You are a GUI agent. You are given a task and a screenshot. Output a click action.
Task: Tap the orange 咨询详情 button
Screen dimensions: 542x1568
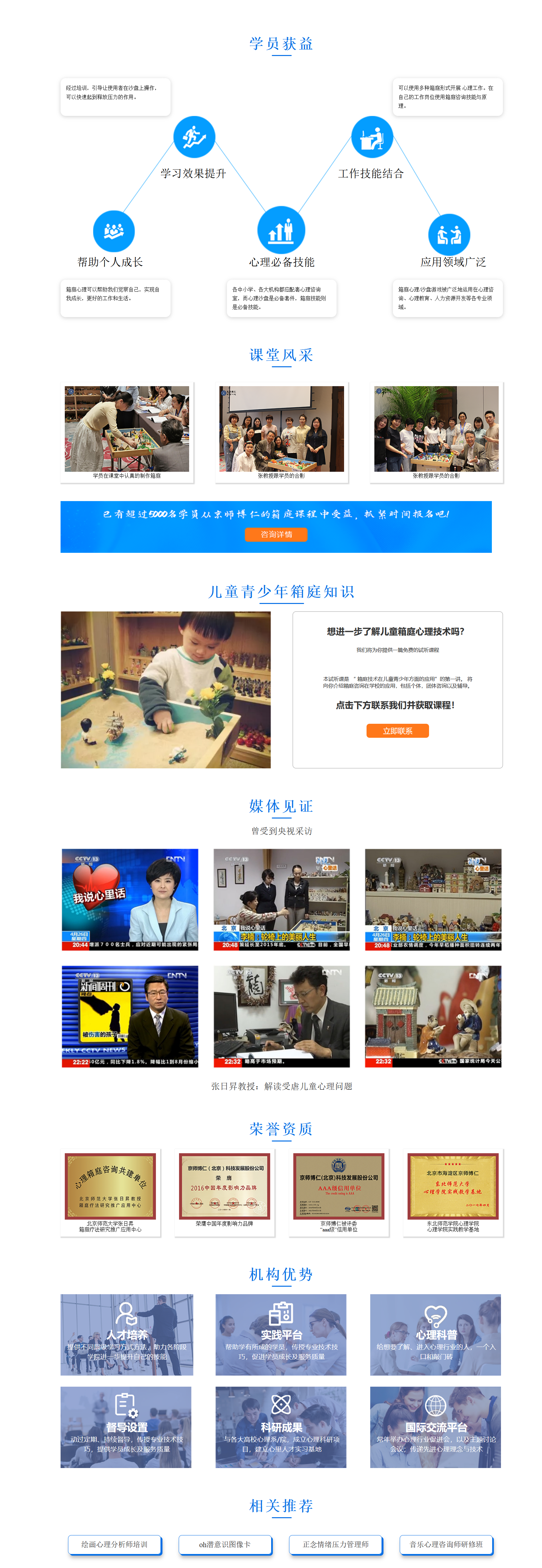coord(276,534)
